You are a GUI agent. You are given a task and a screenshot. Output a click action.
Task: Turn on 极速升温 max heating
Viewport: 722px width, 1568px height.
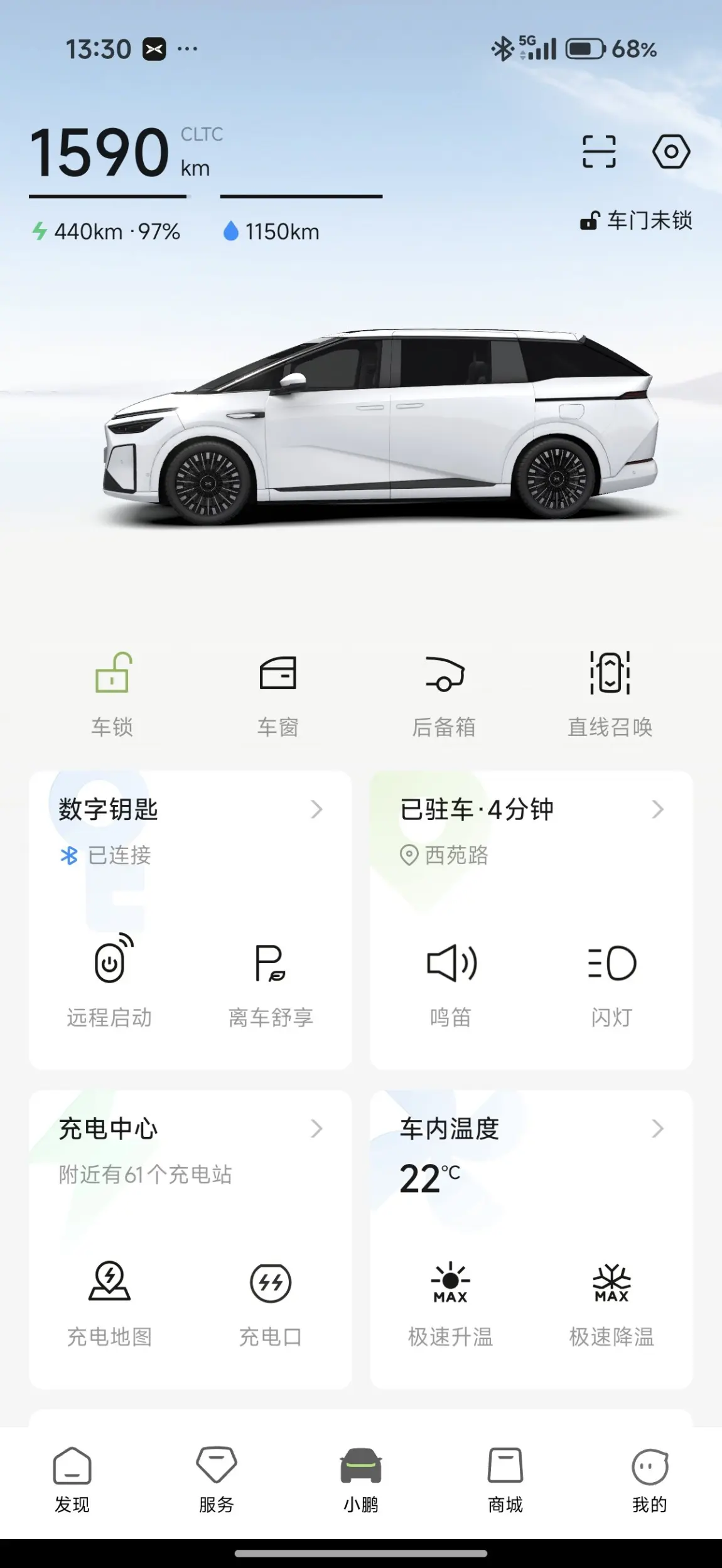point(451,1300)
